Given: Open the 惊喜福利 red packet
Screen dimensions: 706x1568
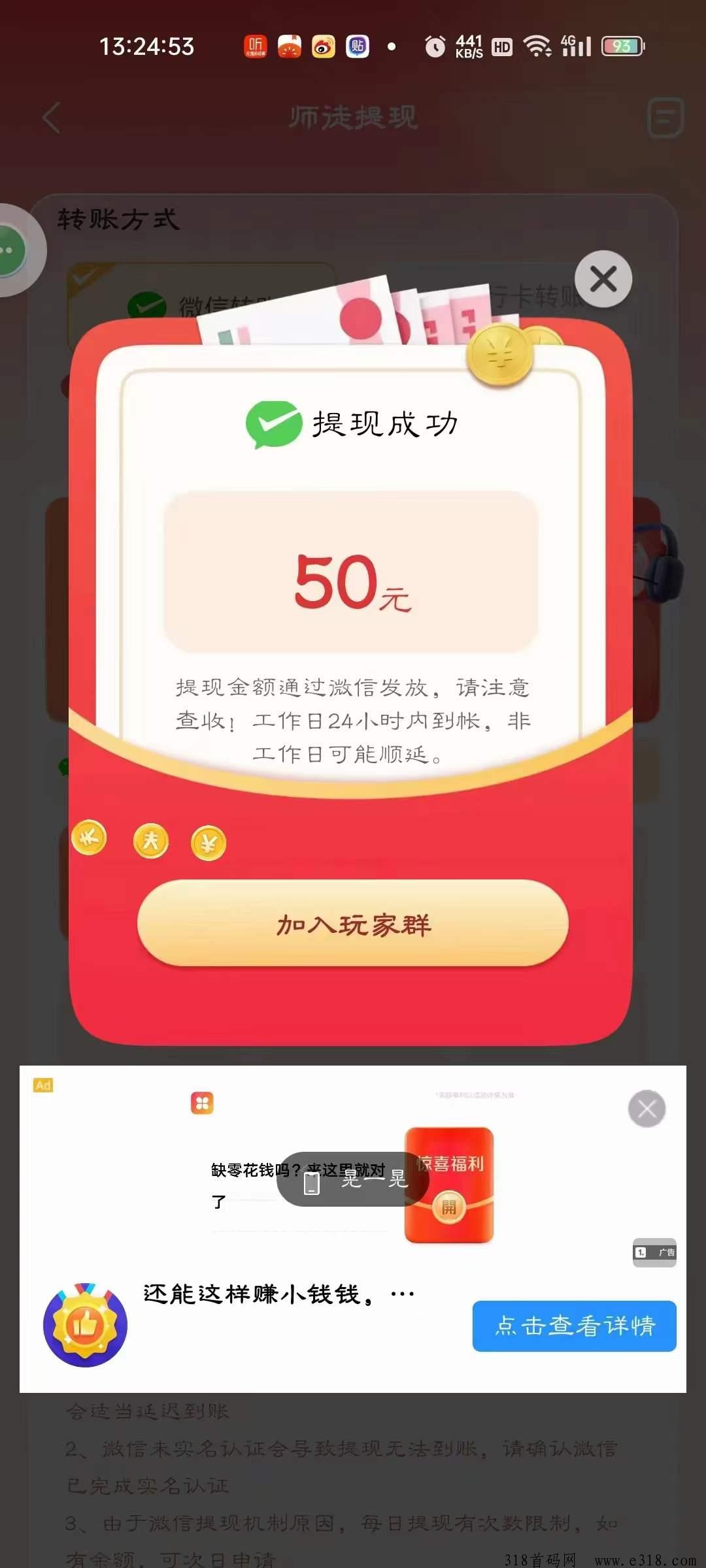Looking at the screenshot, I should (x=449, y=1184).
